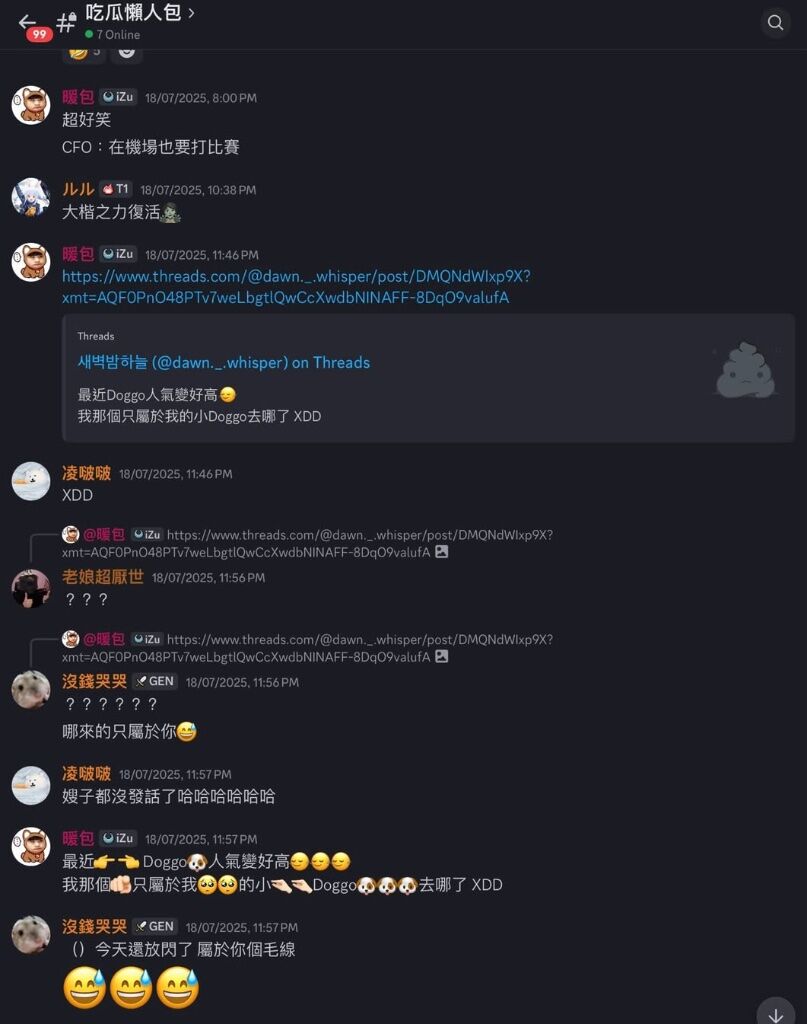
Task: Open the Threads embed title for dawn._.whisper
Action: (224, 362)
